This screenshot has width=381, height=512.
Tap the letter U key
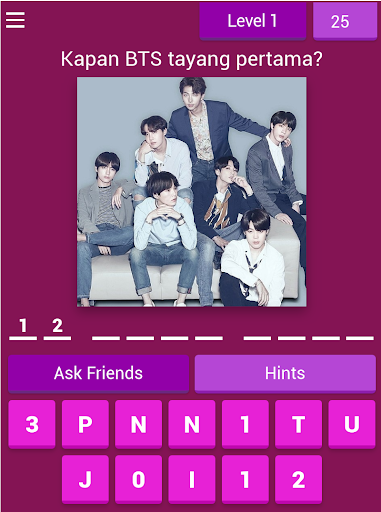click(352, 424)
